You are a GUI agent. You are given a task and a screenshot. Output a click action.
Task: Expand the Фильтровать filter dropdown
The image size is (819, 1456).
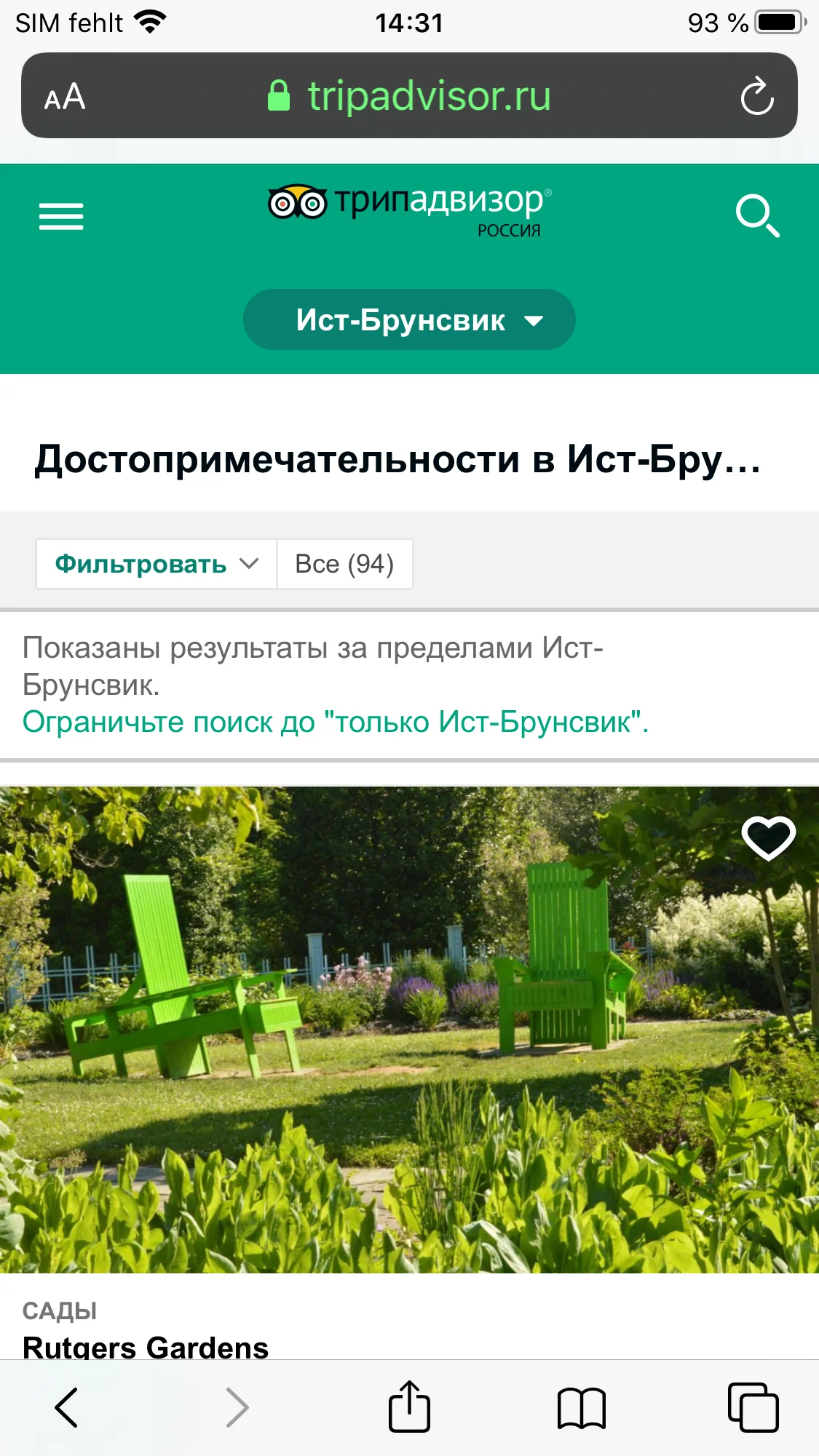[155, 563]
